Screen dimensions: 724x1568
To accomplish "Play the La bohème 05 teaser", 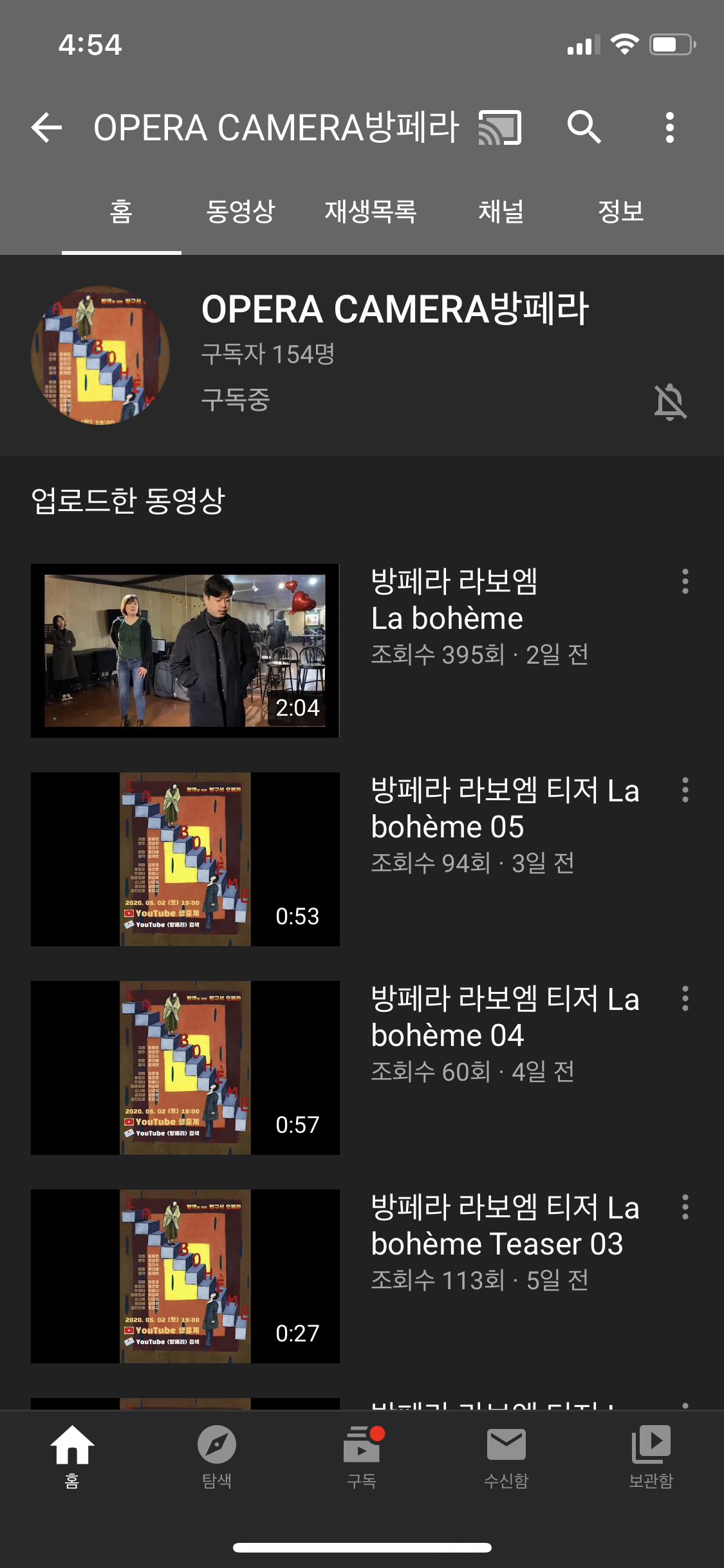I will (x=185, y=859).
